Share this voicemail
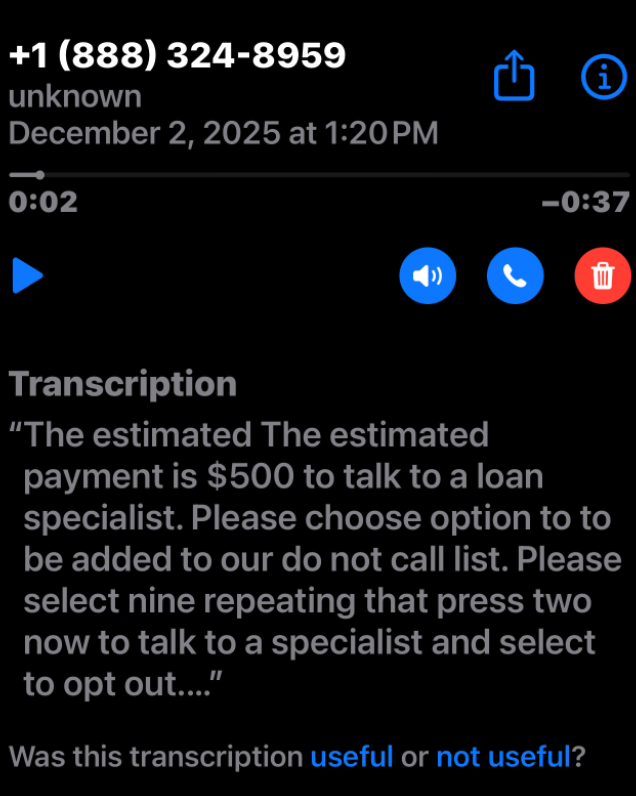The height and width of the screenshot is (796, 636). pos(515,77)
